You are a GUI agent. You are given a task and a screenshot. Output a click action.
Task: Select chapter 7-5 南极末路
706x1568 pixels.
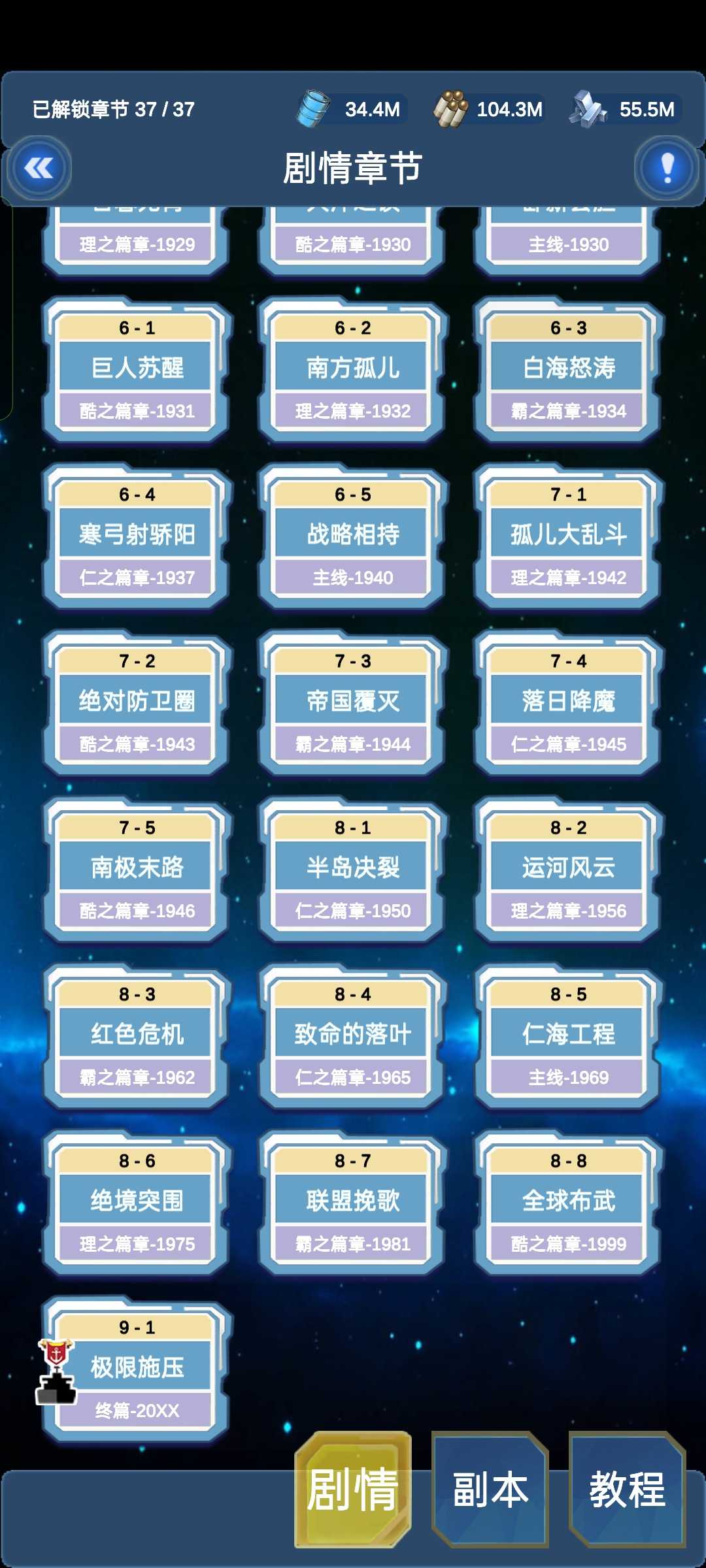tap(137, 869)
